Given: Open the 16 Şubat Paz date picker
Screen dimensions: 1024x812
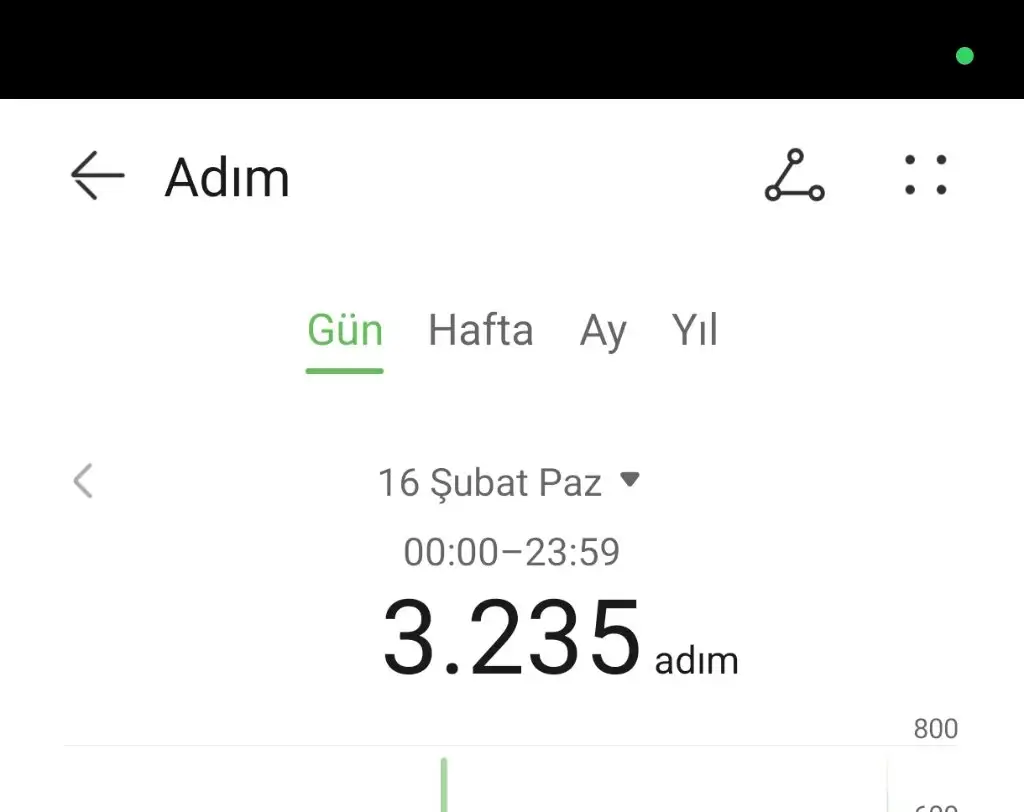Looking at the screenshot, I should 508,483.
